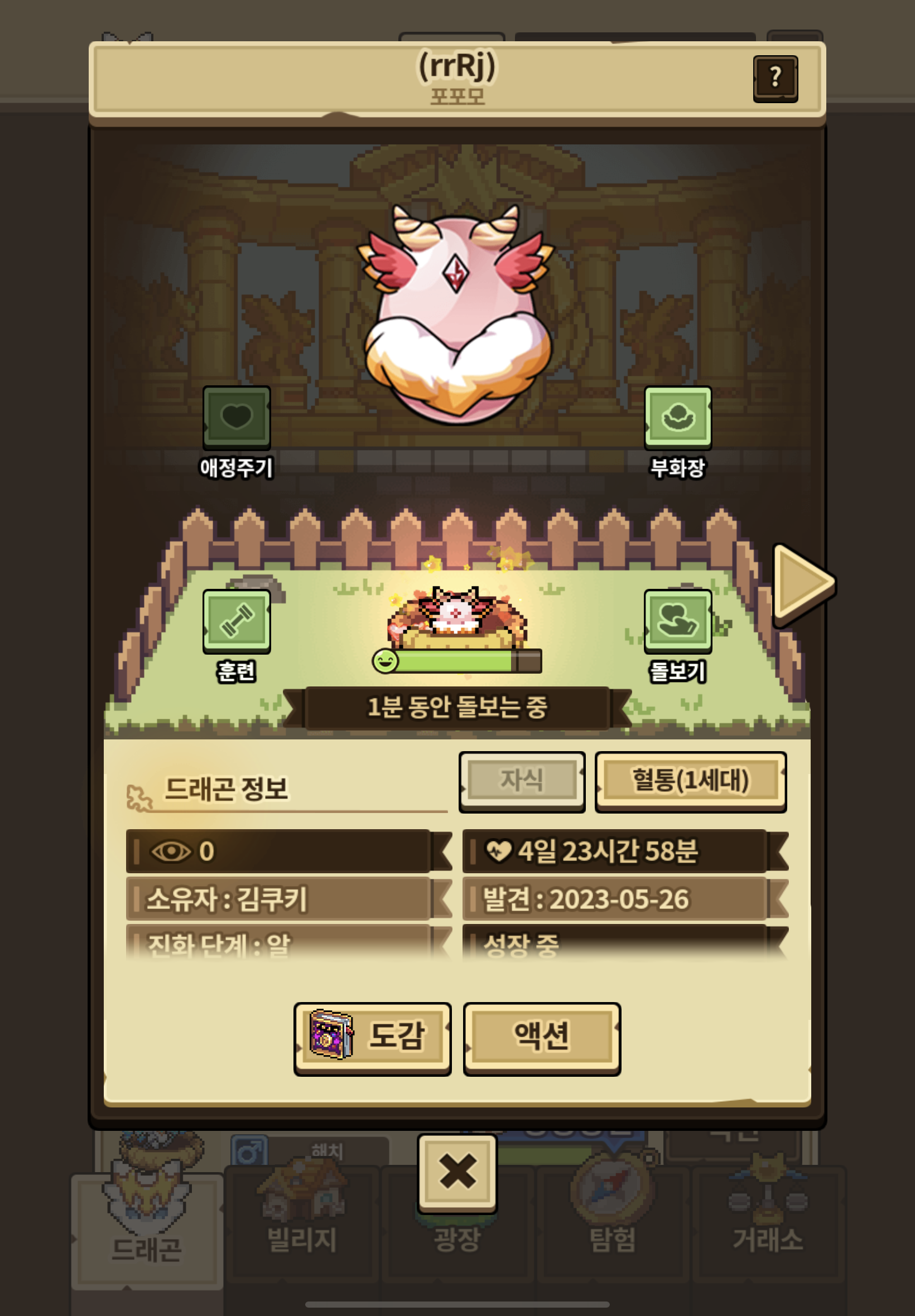915x1316 pixels.
Task: Open the 도감 encyclopedia
Action: (372, 1039)
